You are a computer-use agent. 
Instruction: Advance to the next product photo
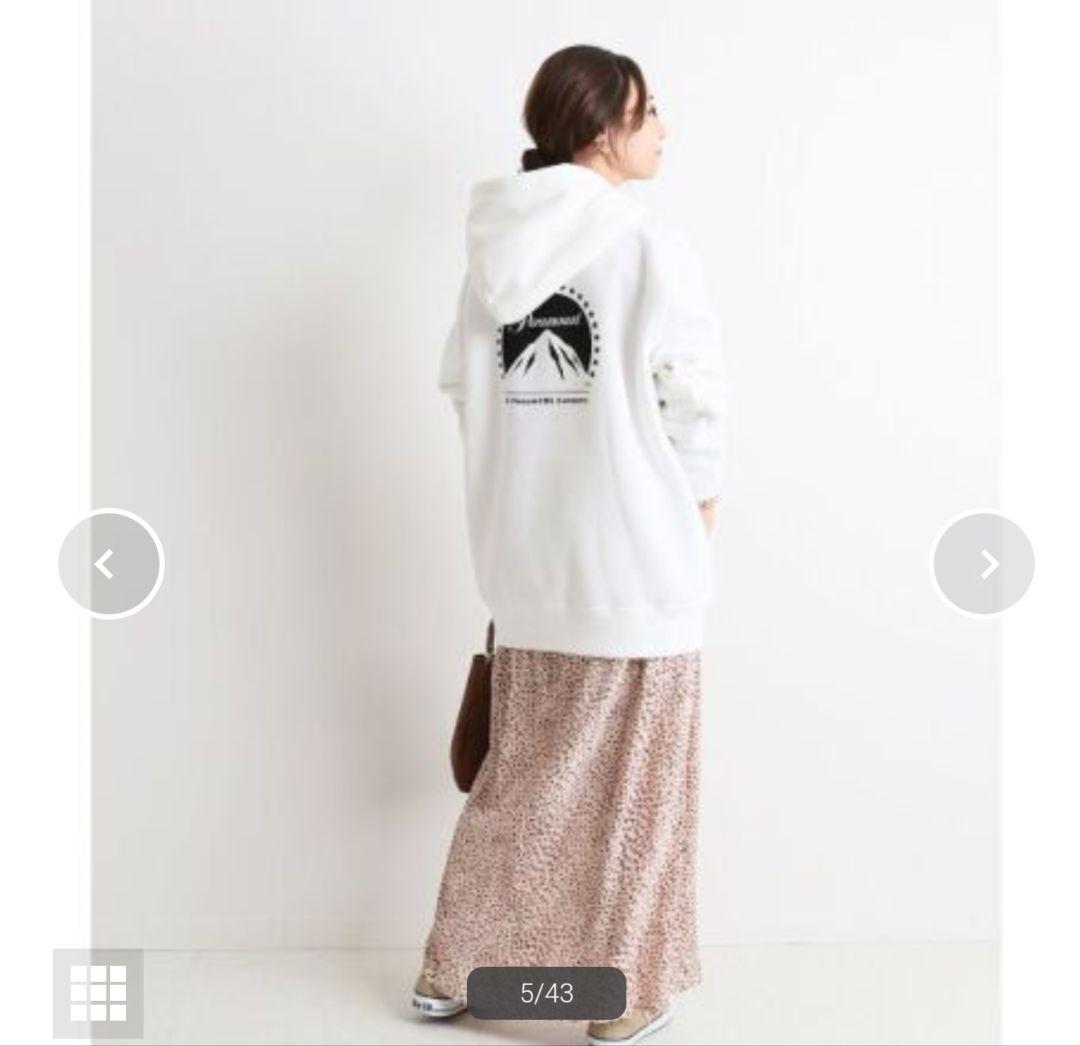click(983, 565)
